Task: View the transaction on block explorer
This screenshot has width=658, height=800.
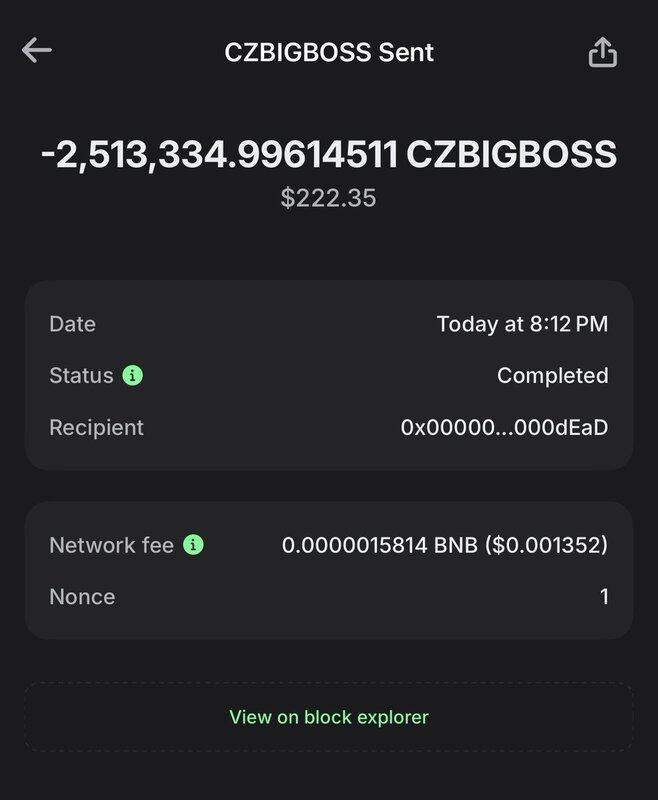Action: click(328, 717)
